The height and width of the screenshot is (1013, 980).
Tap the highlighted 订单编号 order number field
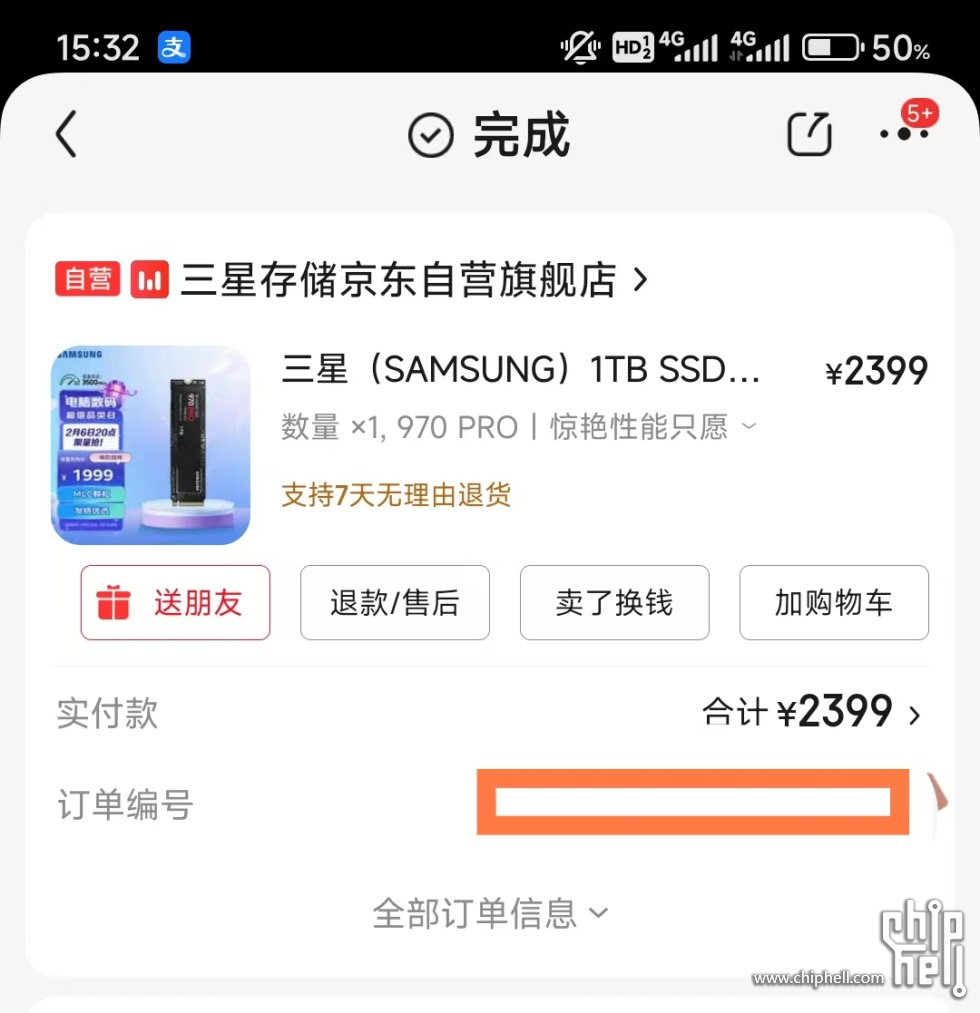coord(691,802)
